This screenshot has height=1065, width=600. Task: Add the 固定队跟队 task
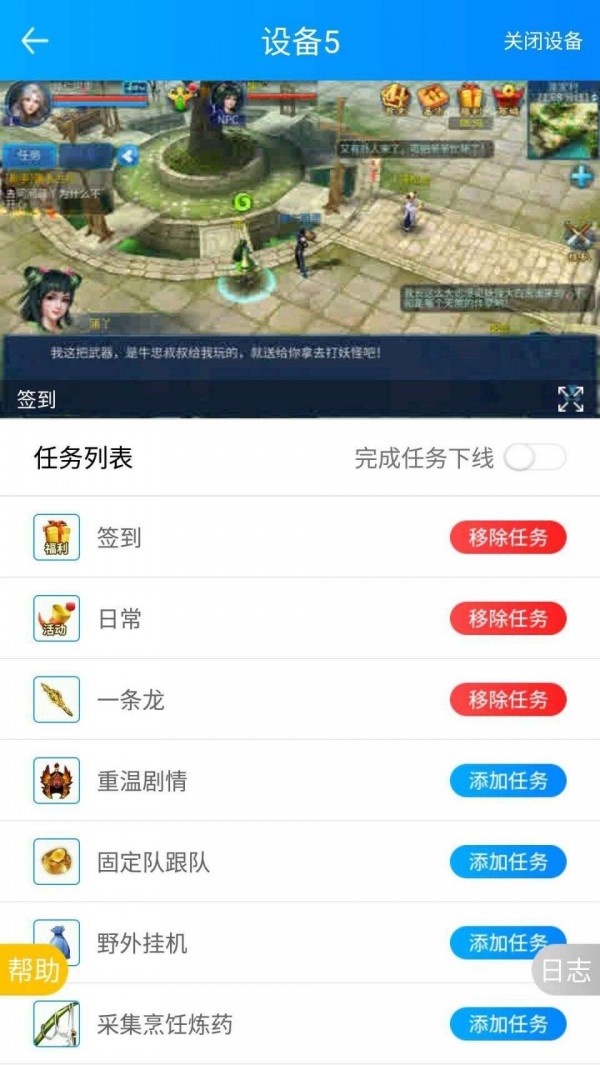click(508, 861)
